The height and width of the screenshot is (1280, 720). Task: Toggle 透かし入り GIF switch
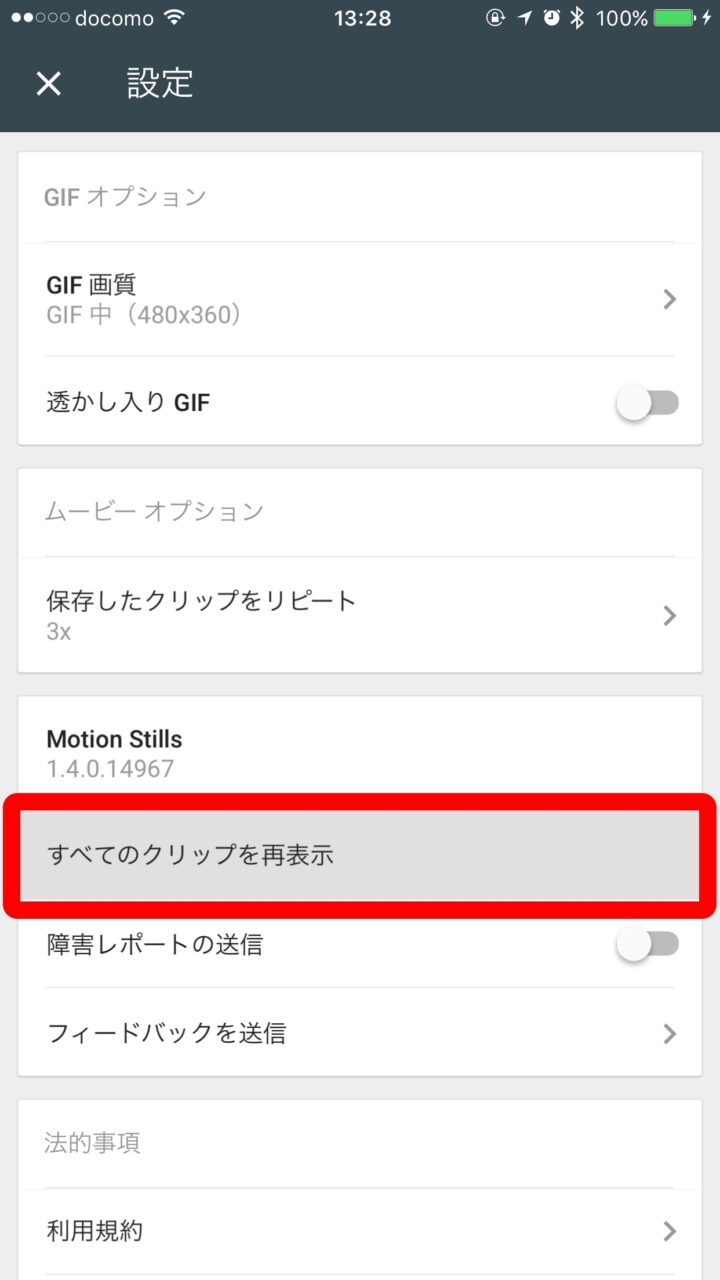647,403
